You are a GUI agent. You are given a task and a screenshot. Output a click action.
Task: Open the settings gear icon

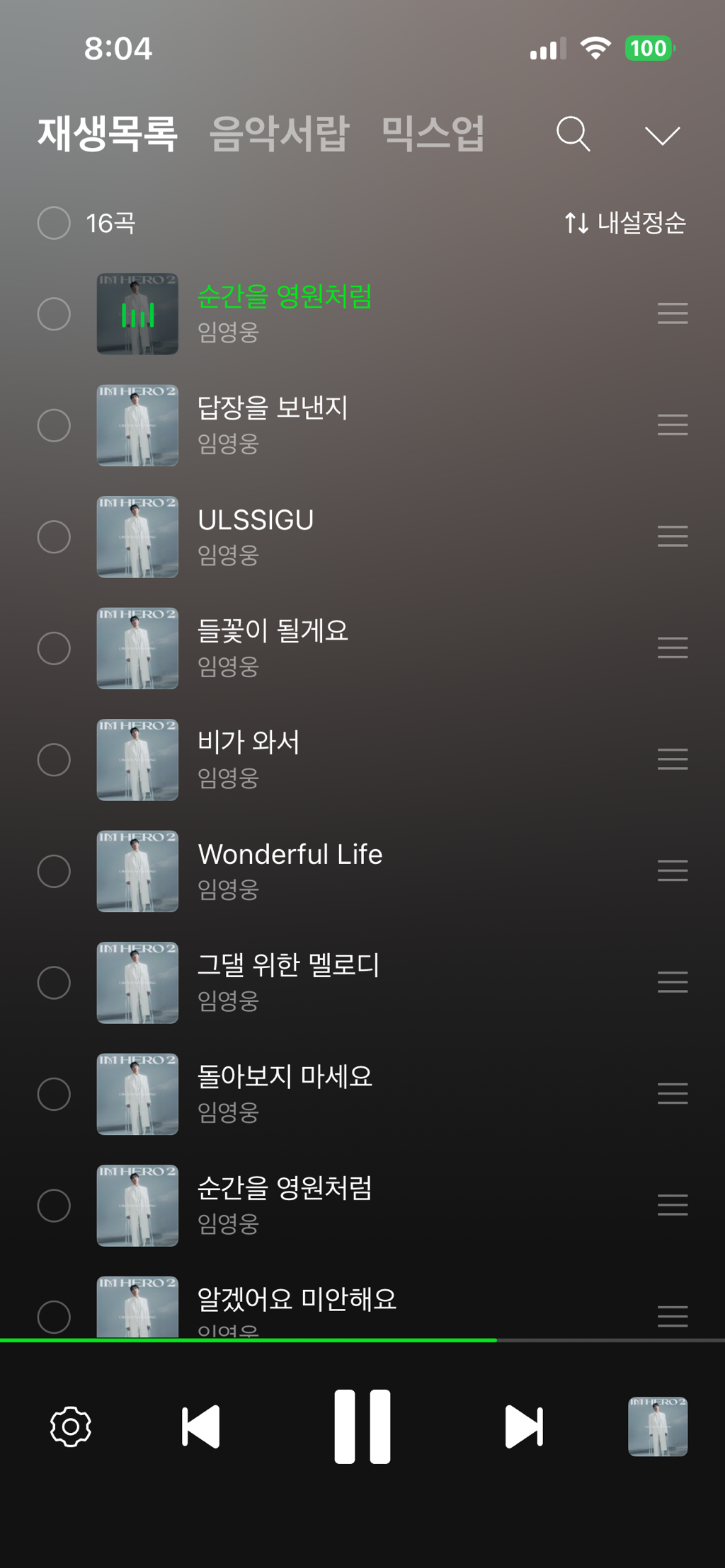click(71, 1426)
